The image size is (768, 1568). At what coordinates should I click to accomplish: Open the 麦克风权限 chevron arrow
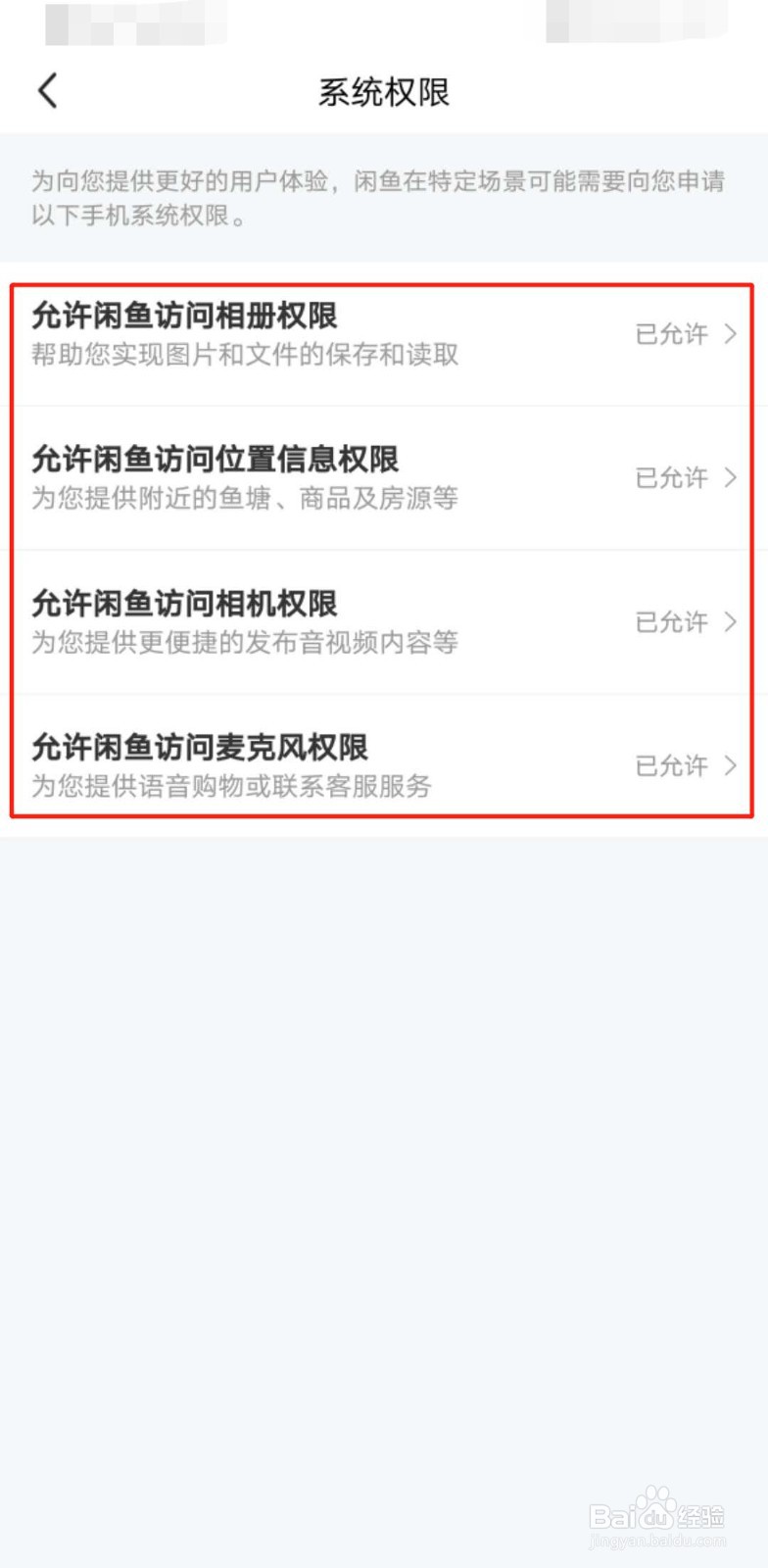tap(730, 766)
